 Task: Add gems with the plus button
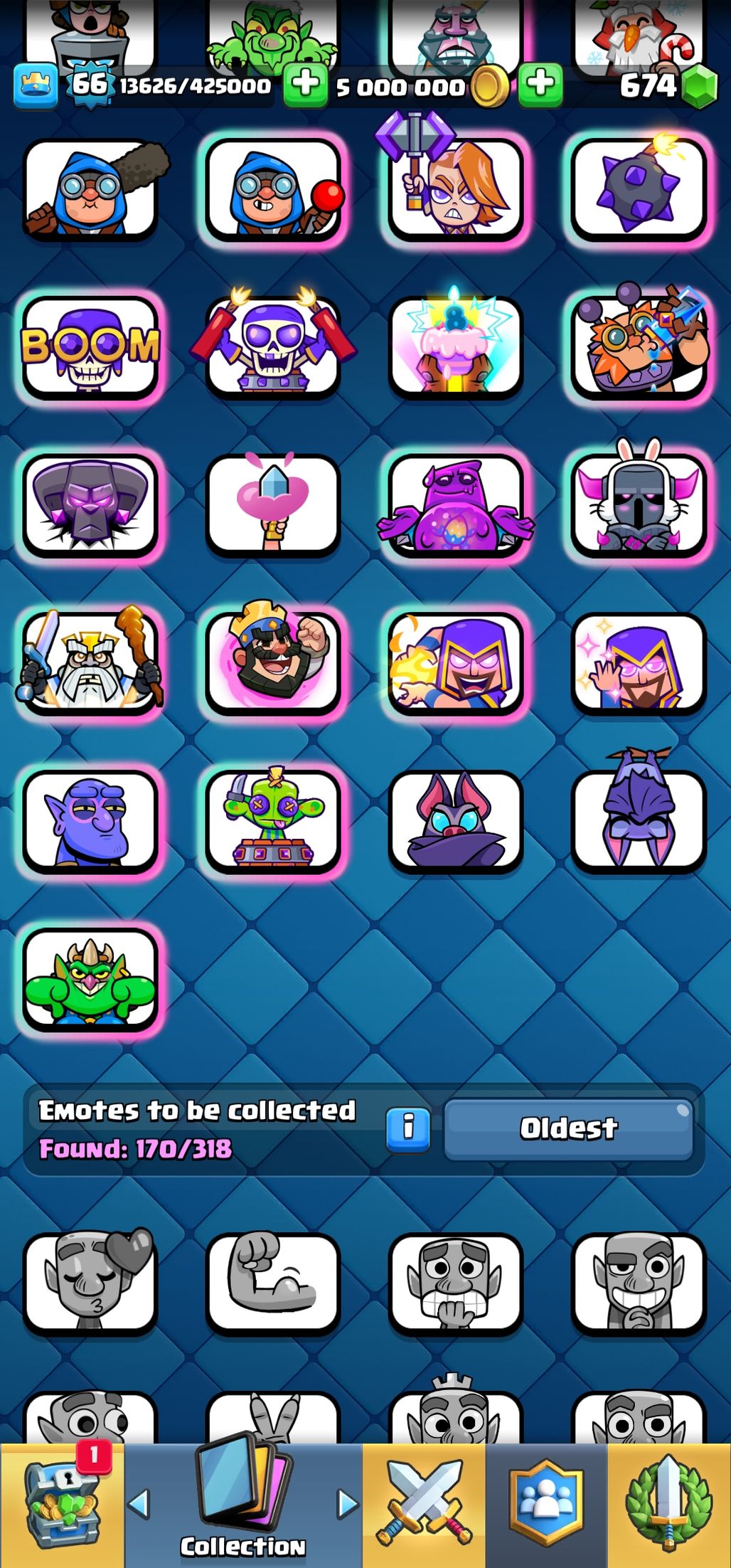click(x=540, y=84)
